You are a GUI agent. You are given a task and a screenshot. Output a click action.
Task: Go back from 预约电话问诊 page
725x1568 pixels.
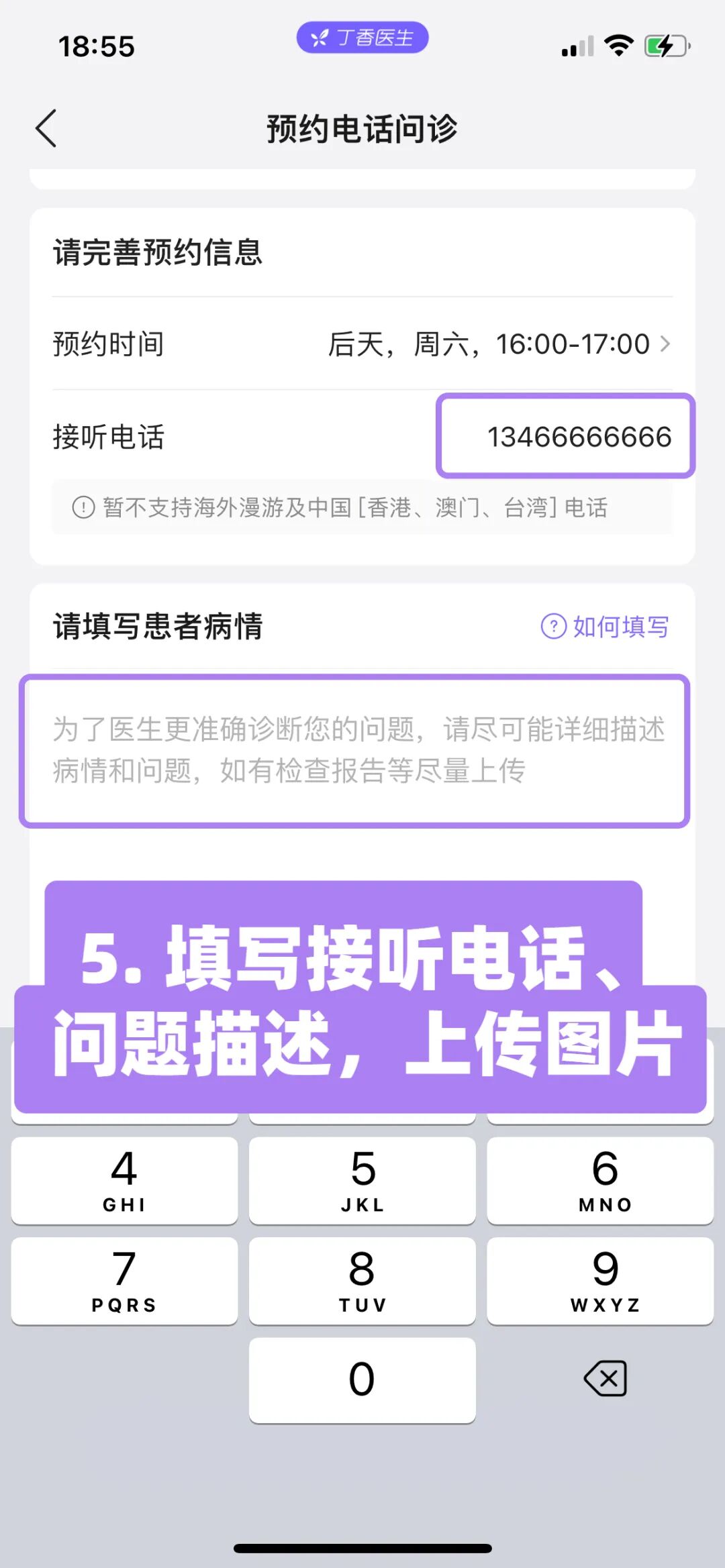click(x=46, y=128)
